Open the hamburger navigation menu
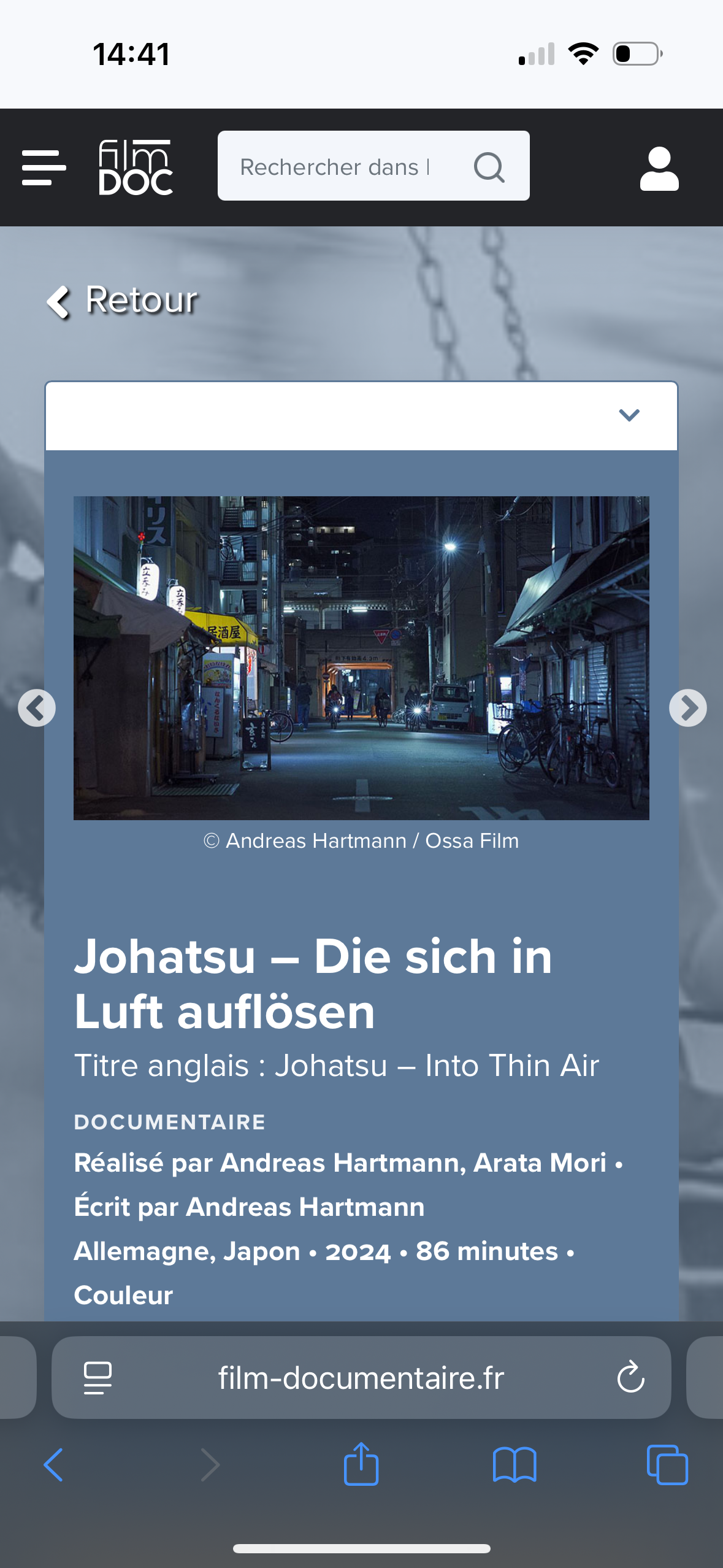The height and width of the screenshot is (1568, 723). pyautogui.click(x=44, y=167)
